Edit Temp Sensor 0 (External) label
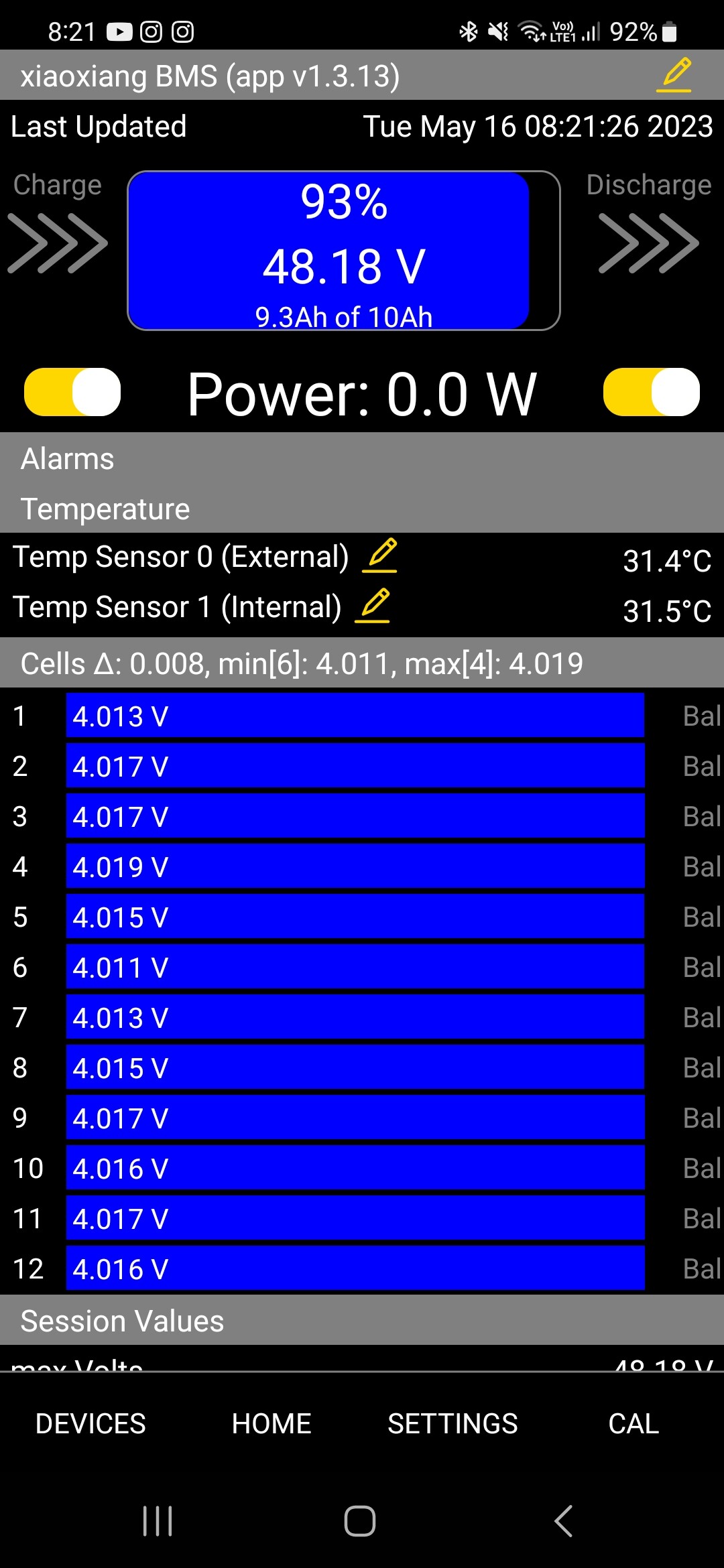The image size is (724, 1568). point(379,556)
